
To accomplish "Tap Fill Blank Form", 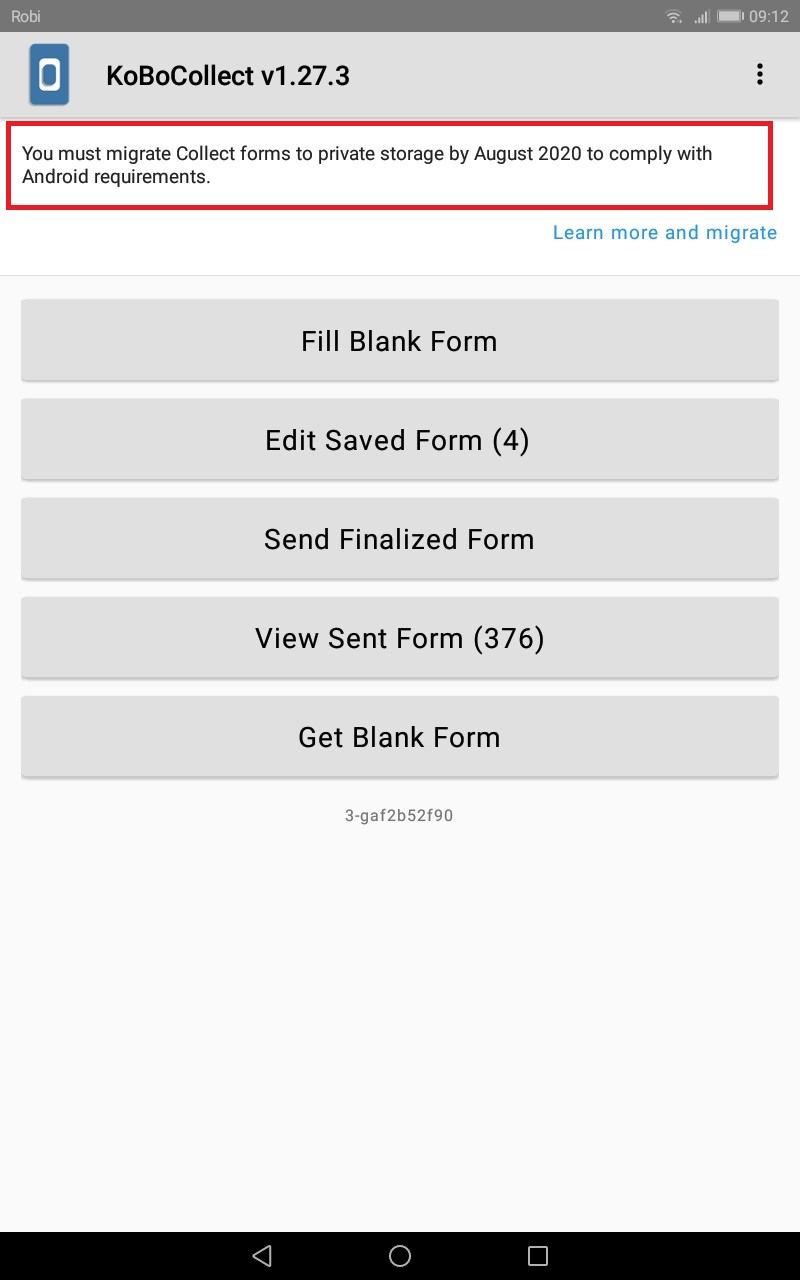I will click(399, 340).
